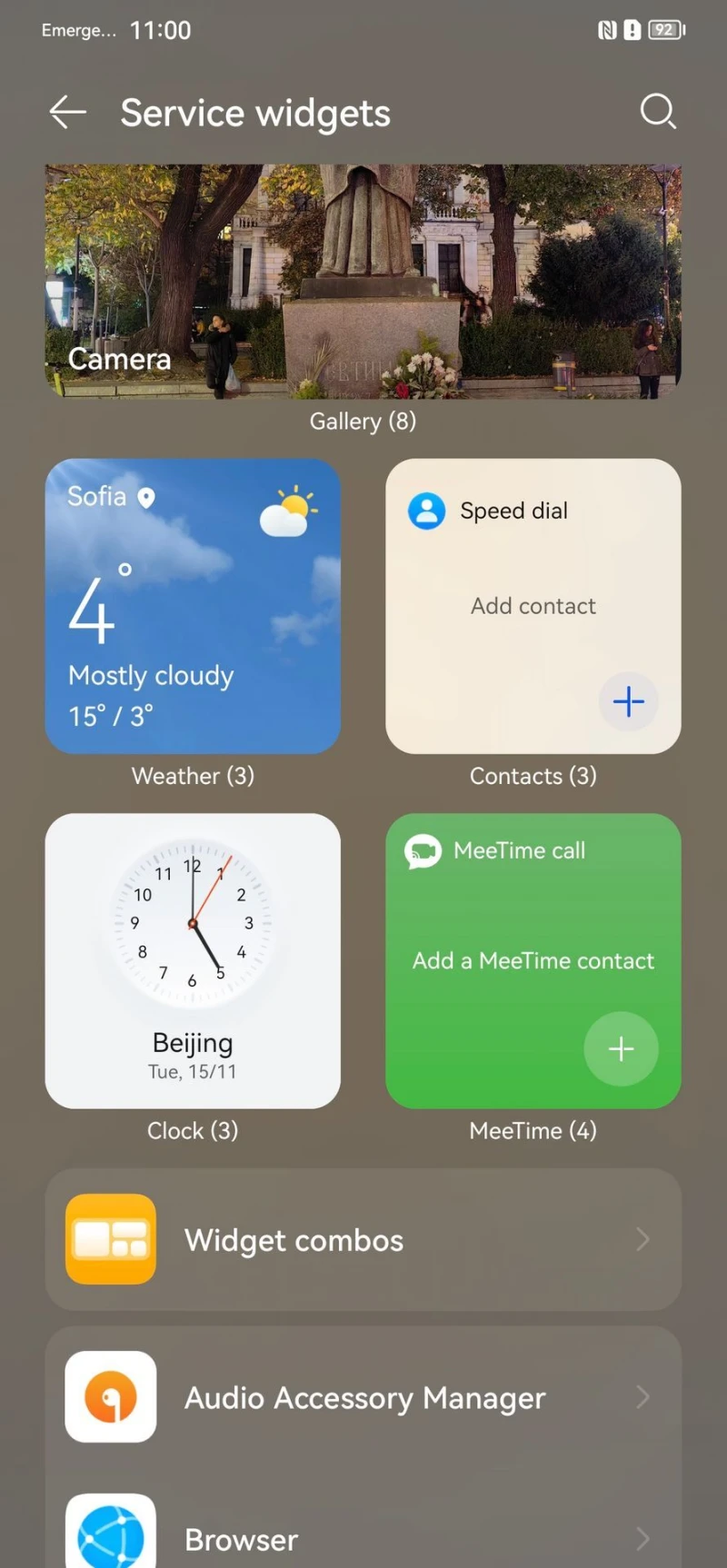Expand the Browser row chevron
727x1568 pixels.
pyautogui.click(x=642, y=1537)
